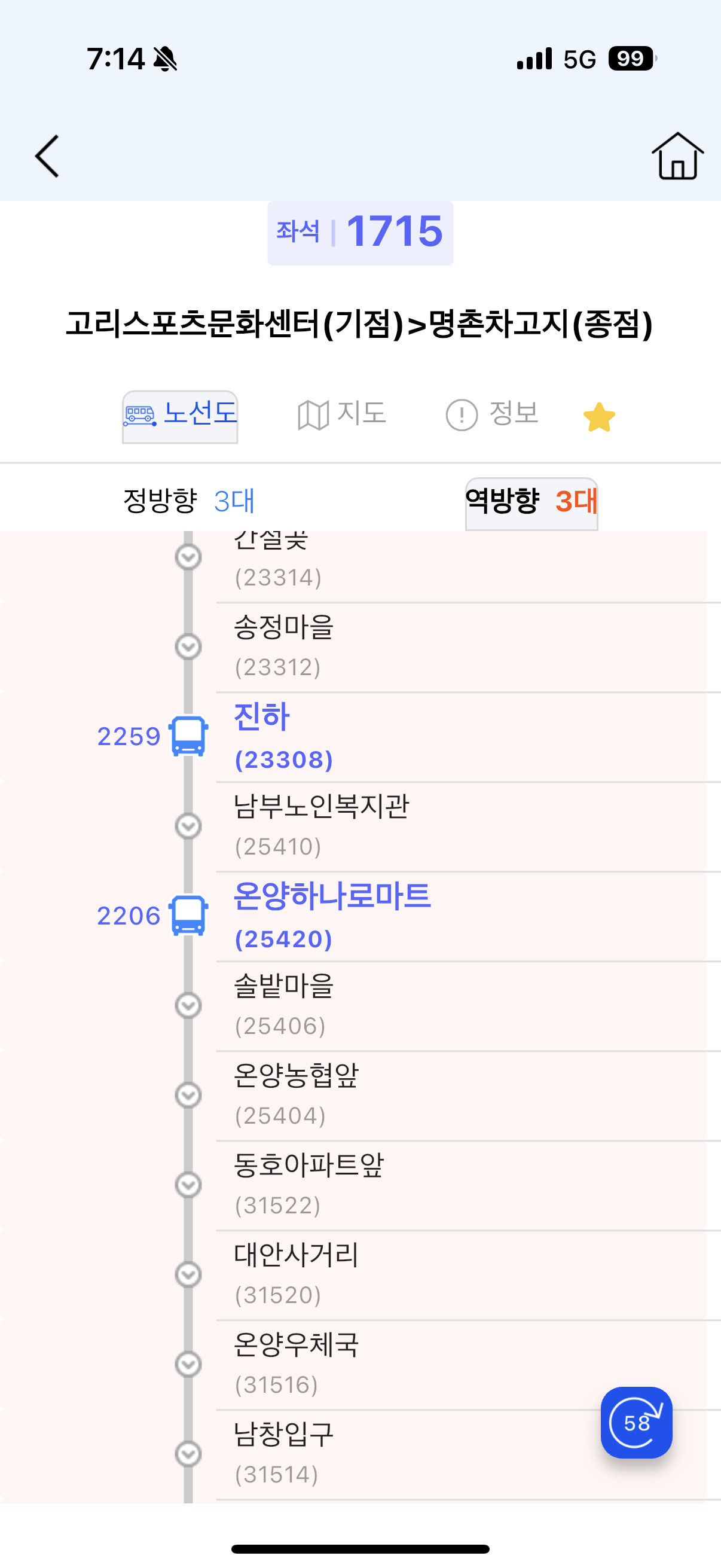Screen dimensions: 721x1568
Task: Switch to 정방향 direction
Action: click(x=188, y=501)
